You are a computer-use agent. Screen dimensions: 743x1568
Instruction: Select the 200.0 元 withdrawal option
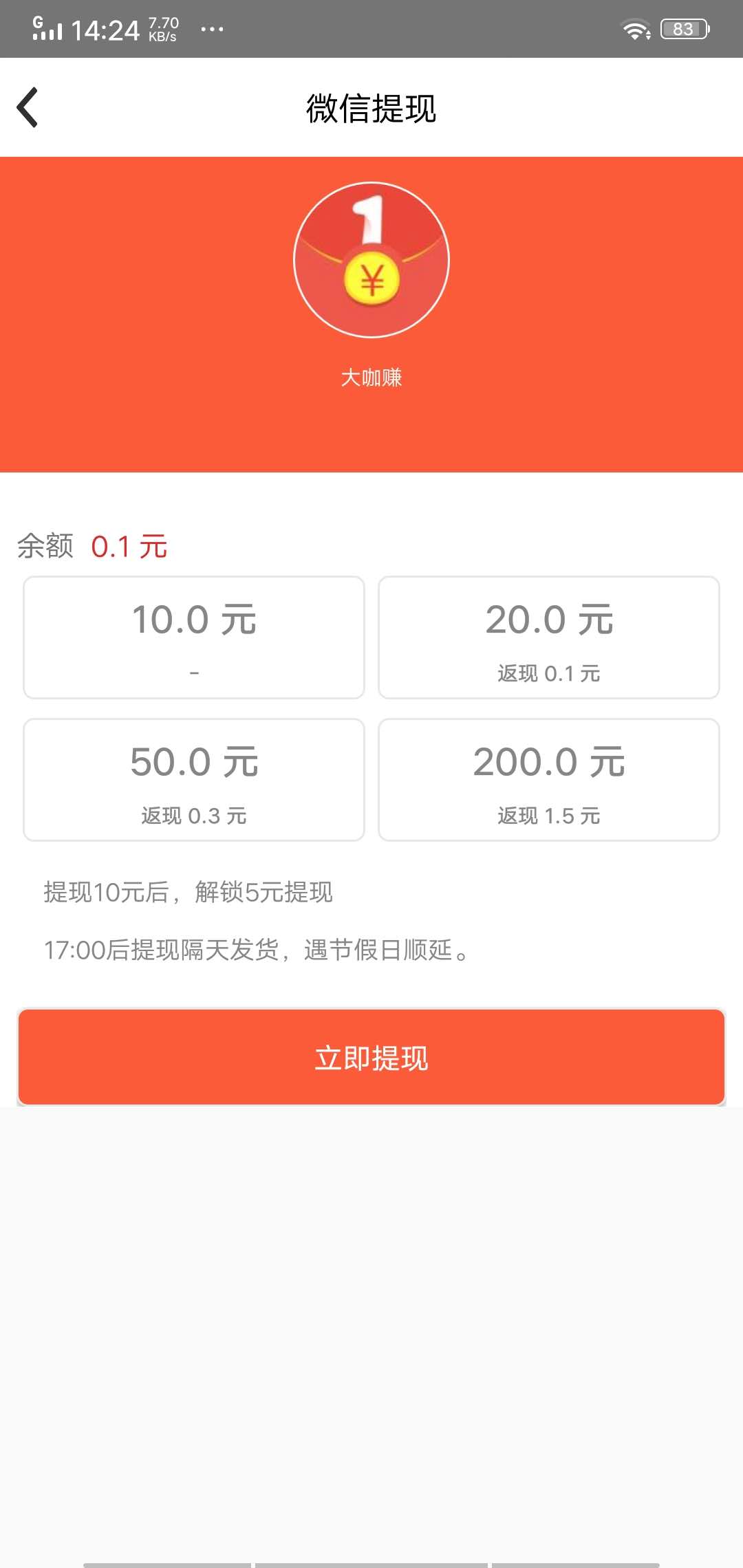549,779
